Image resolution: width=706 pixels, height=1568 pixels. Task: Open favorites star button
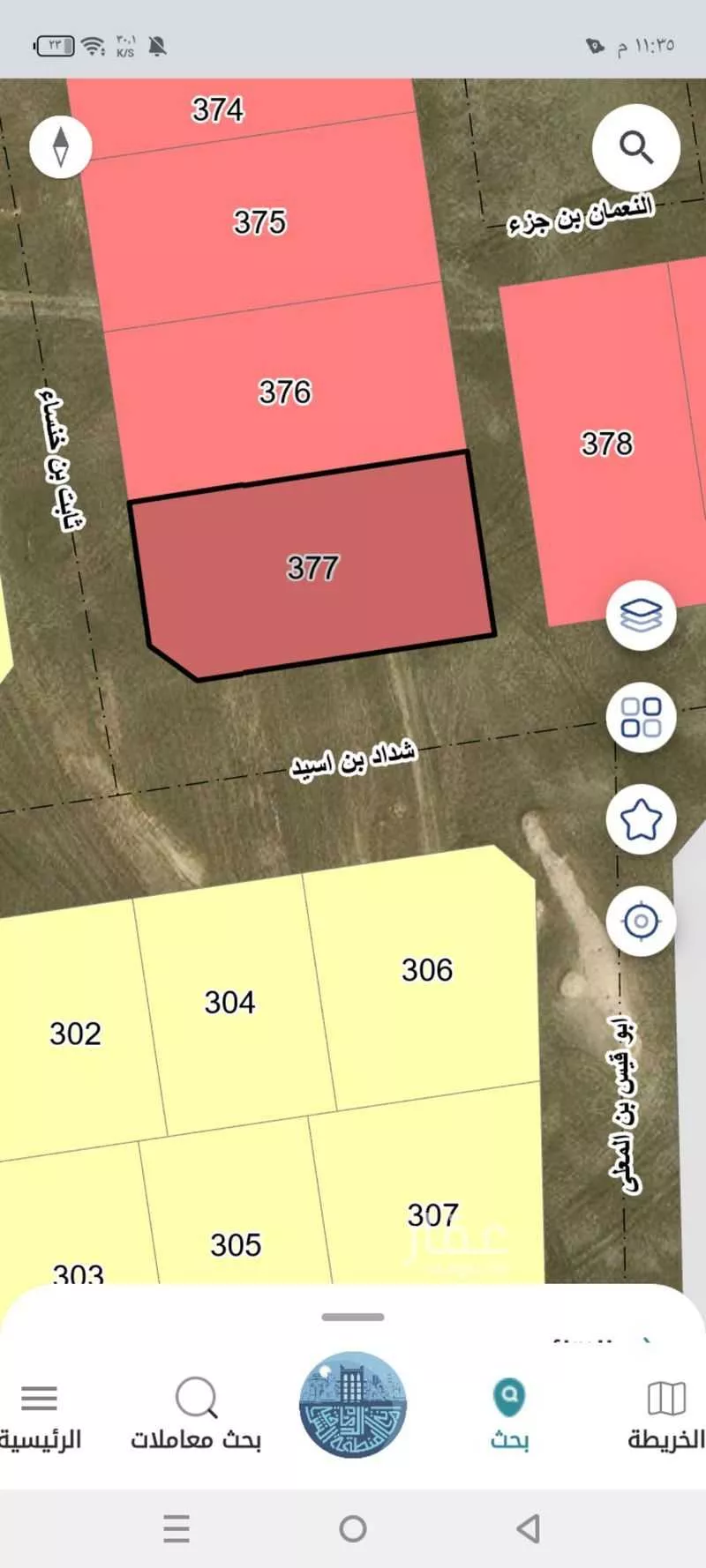[x=641, y=819]
